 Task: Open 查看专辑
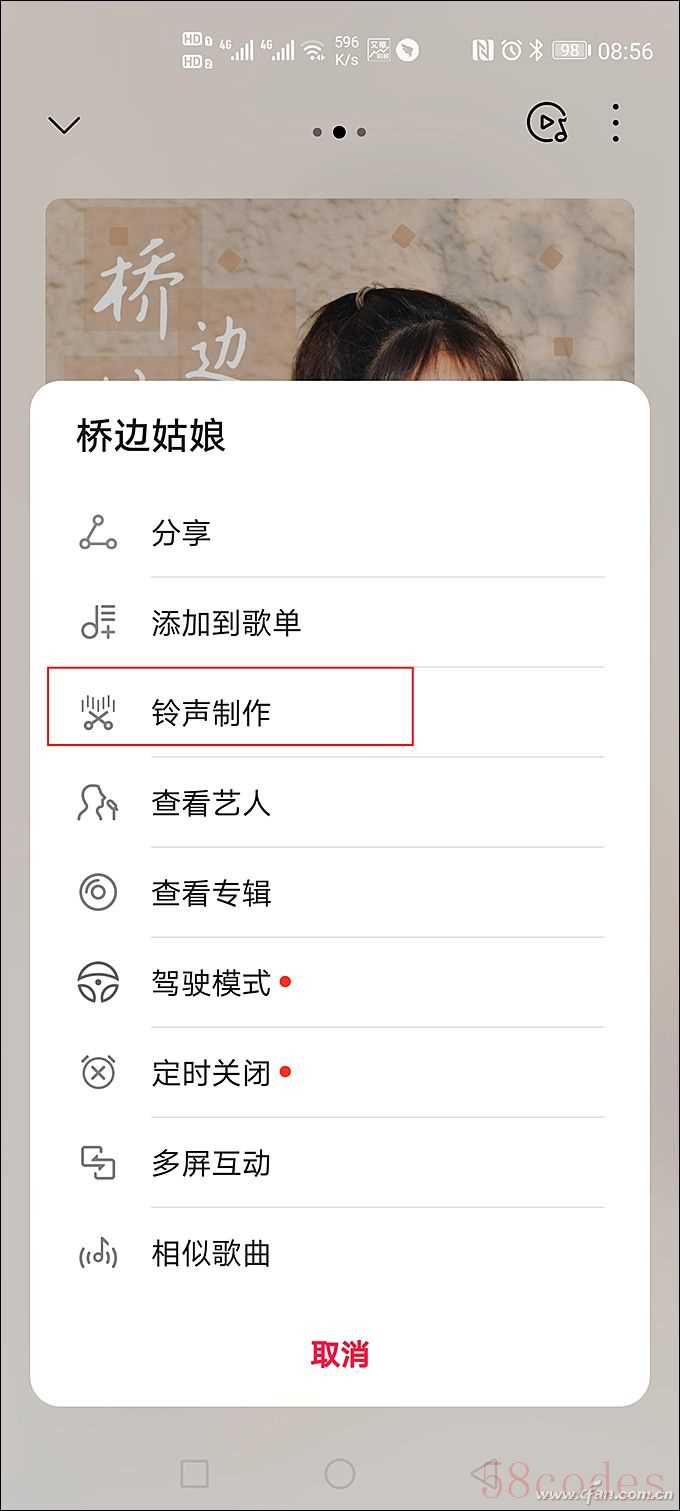click(340, 893)
